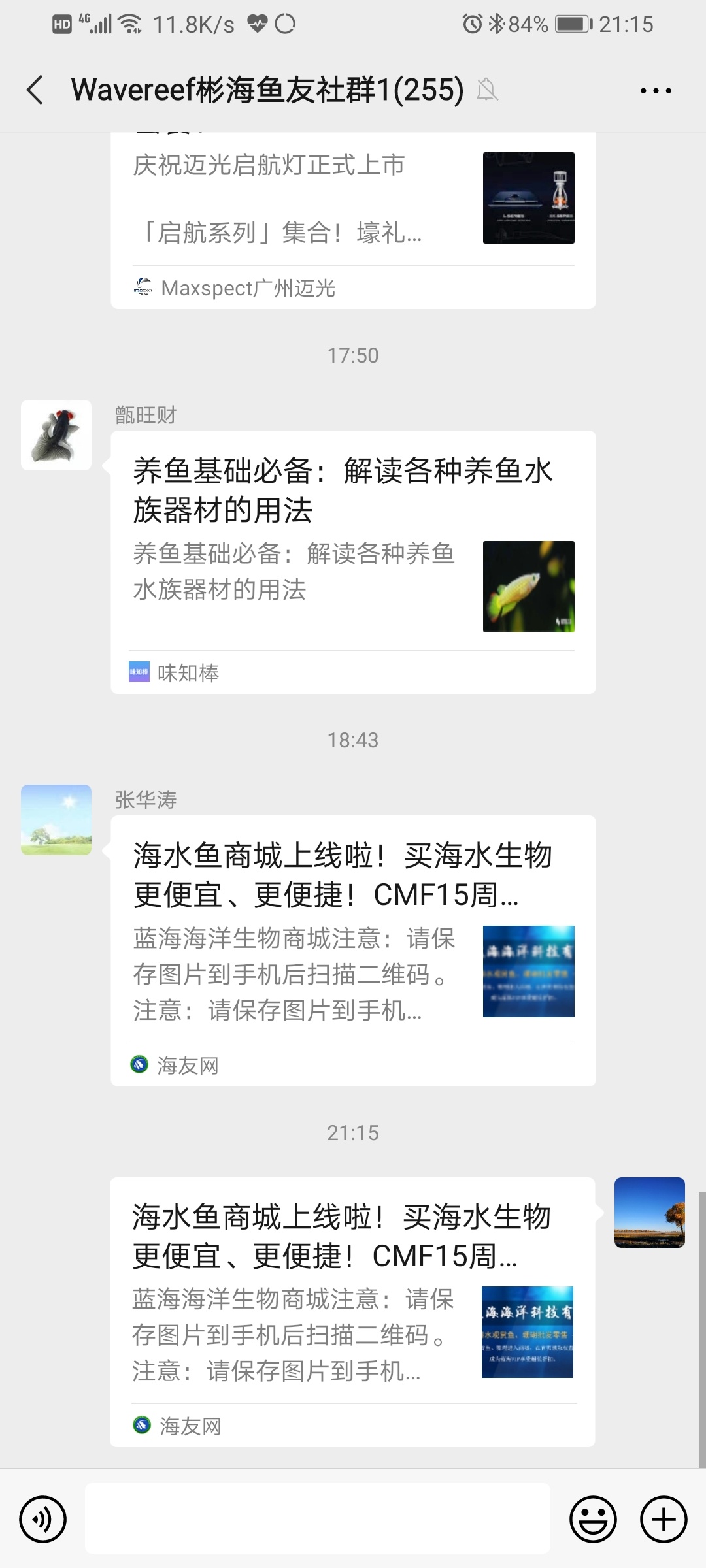Go back from the Wavereef group chat
706x1568 pixels.
pos(35,90)
